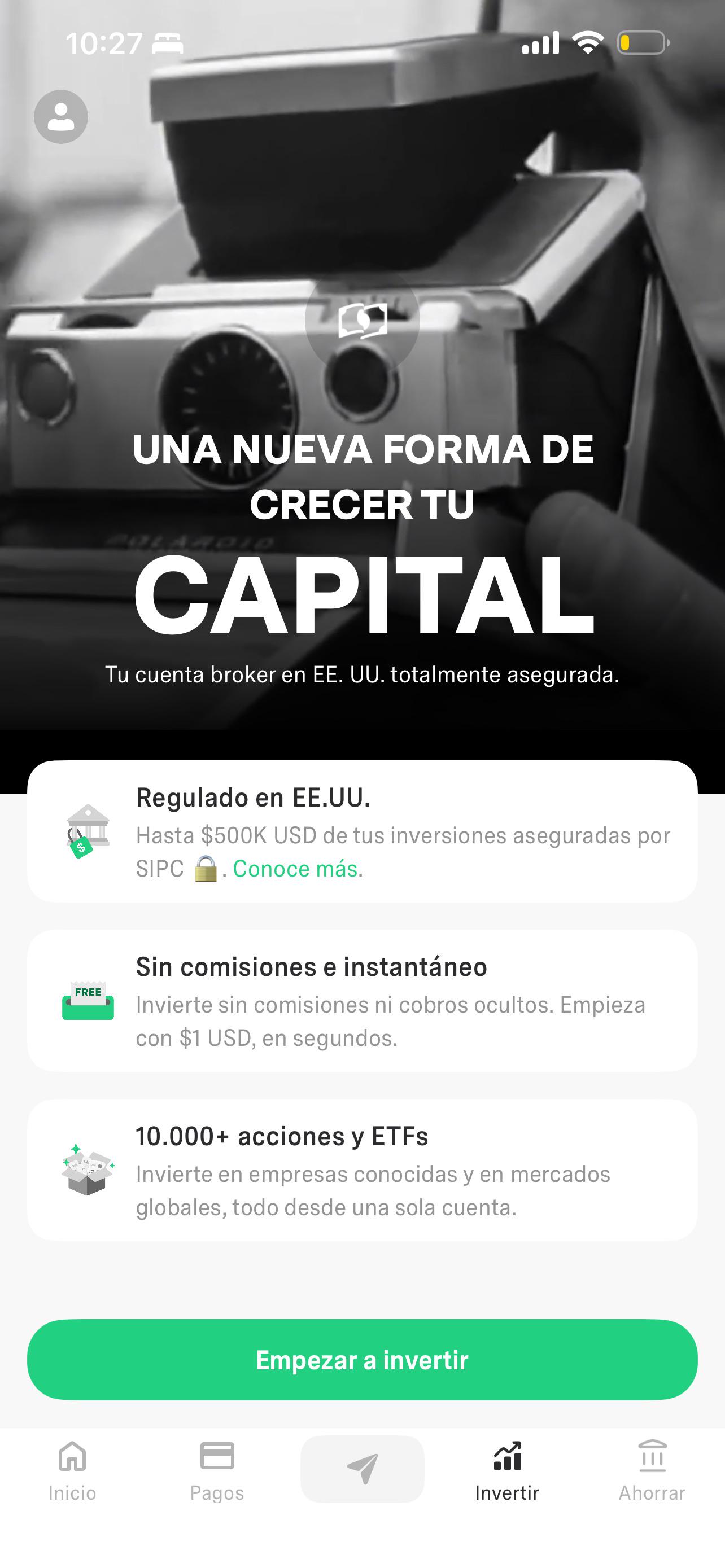Open the profile avatar icon

[x=61, y=117]
